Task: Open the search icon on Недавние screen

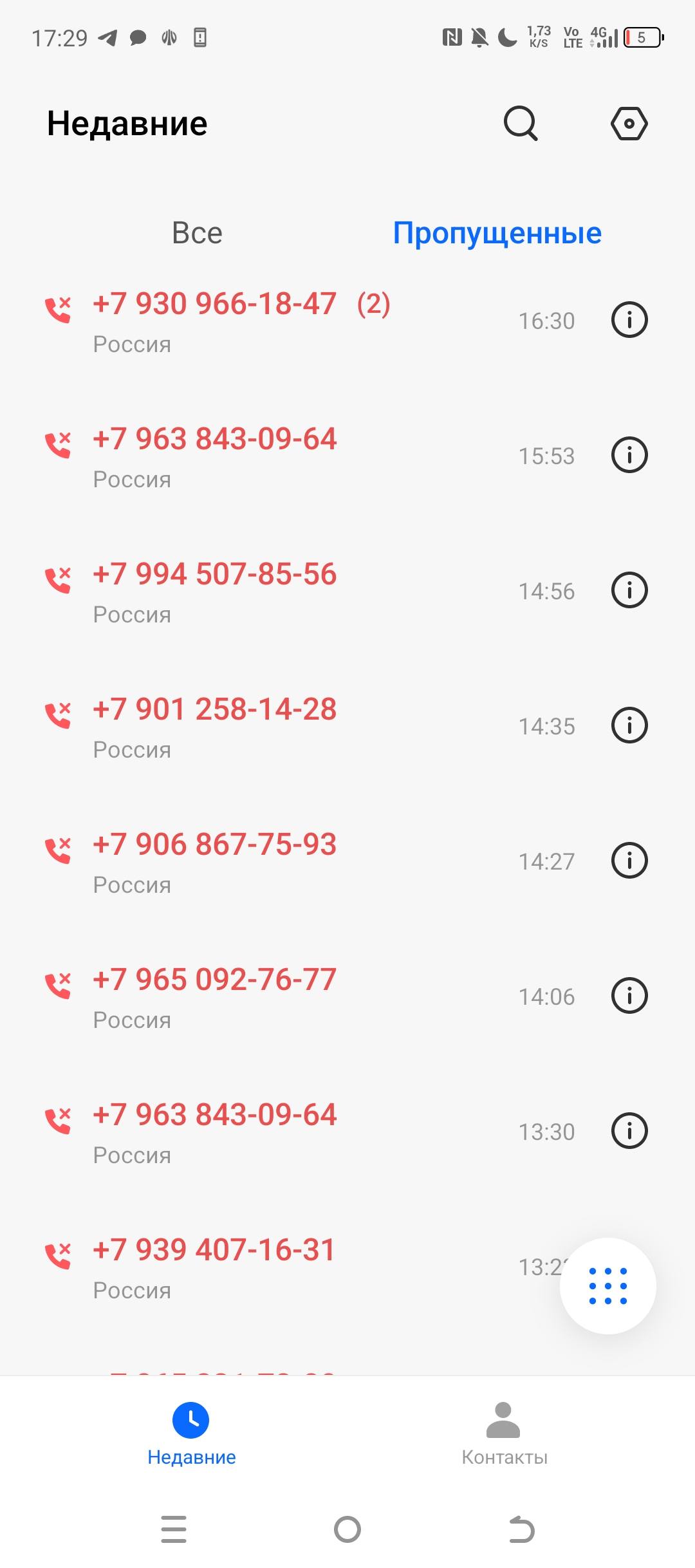Action: [x=521, y=123]
